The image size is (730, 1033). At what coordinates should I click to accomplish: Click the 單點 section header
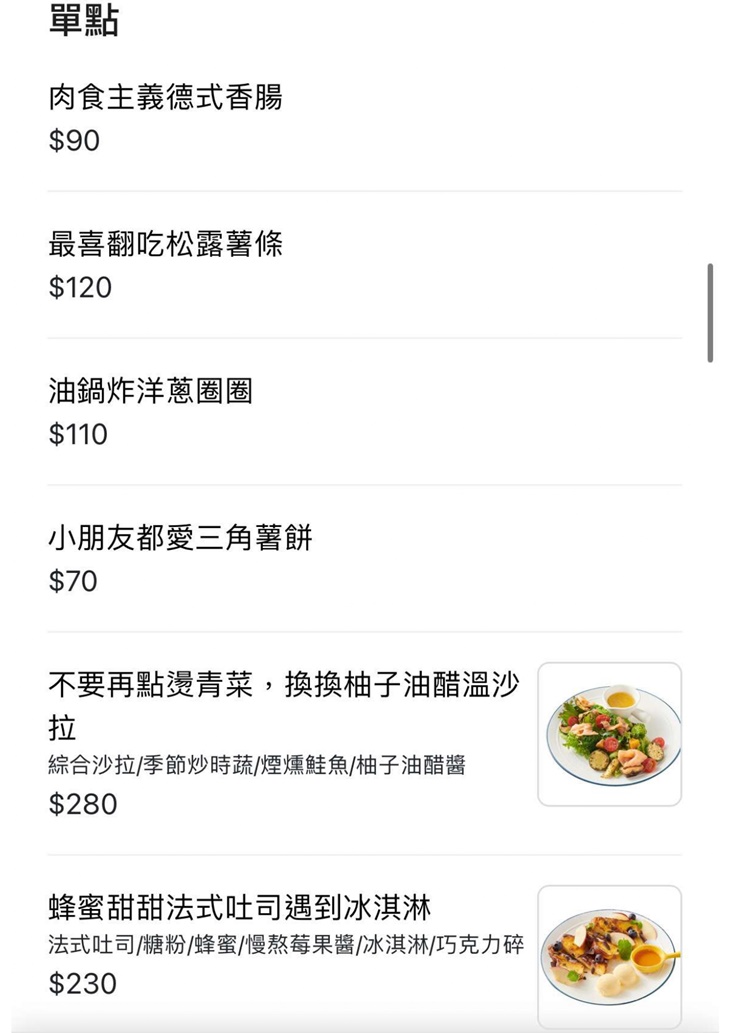pyautogui.click(x=82, y=20)
